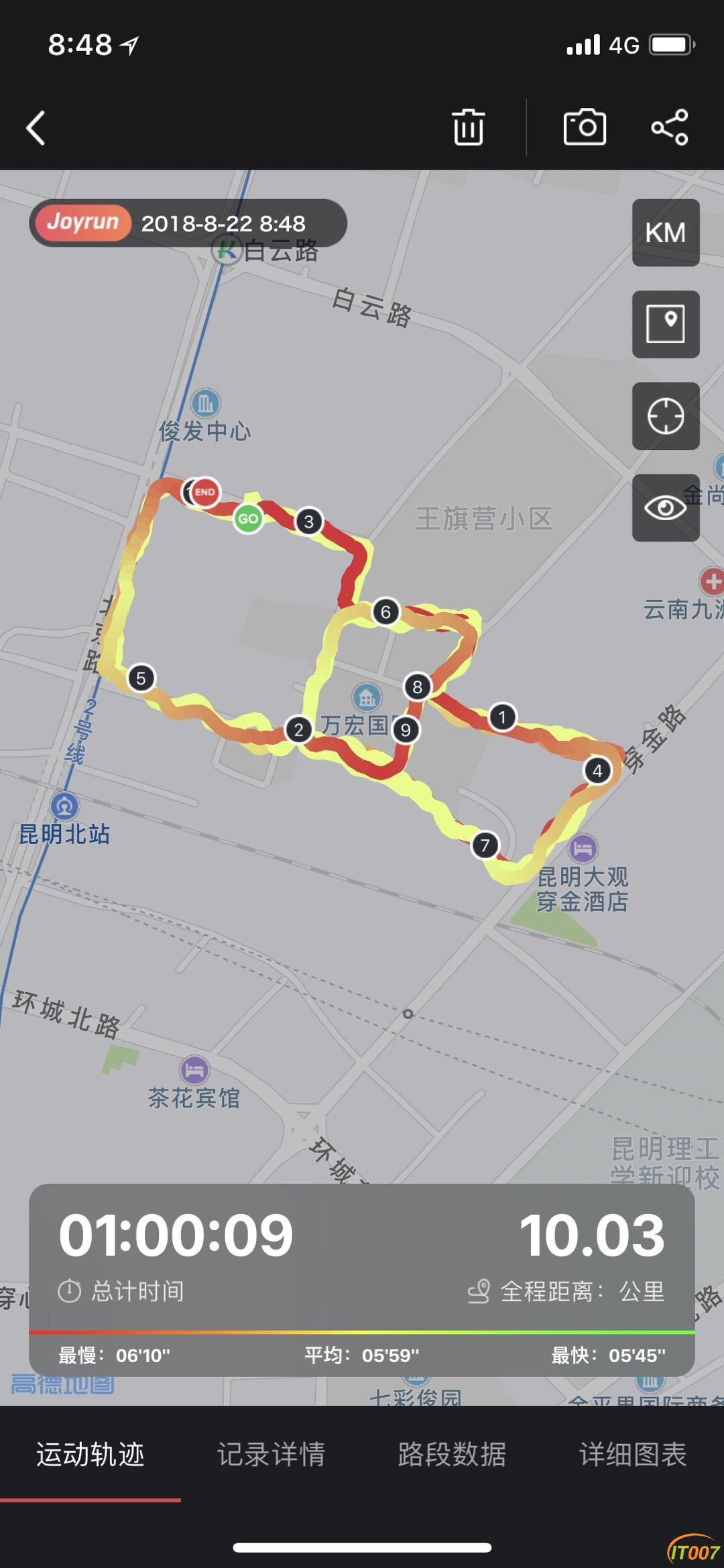Open the camera screenshot option
The height and width of the screenshot is (1568, 724).
pyautogui.click(x=585, y=127)
